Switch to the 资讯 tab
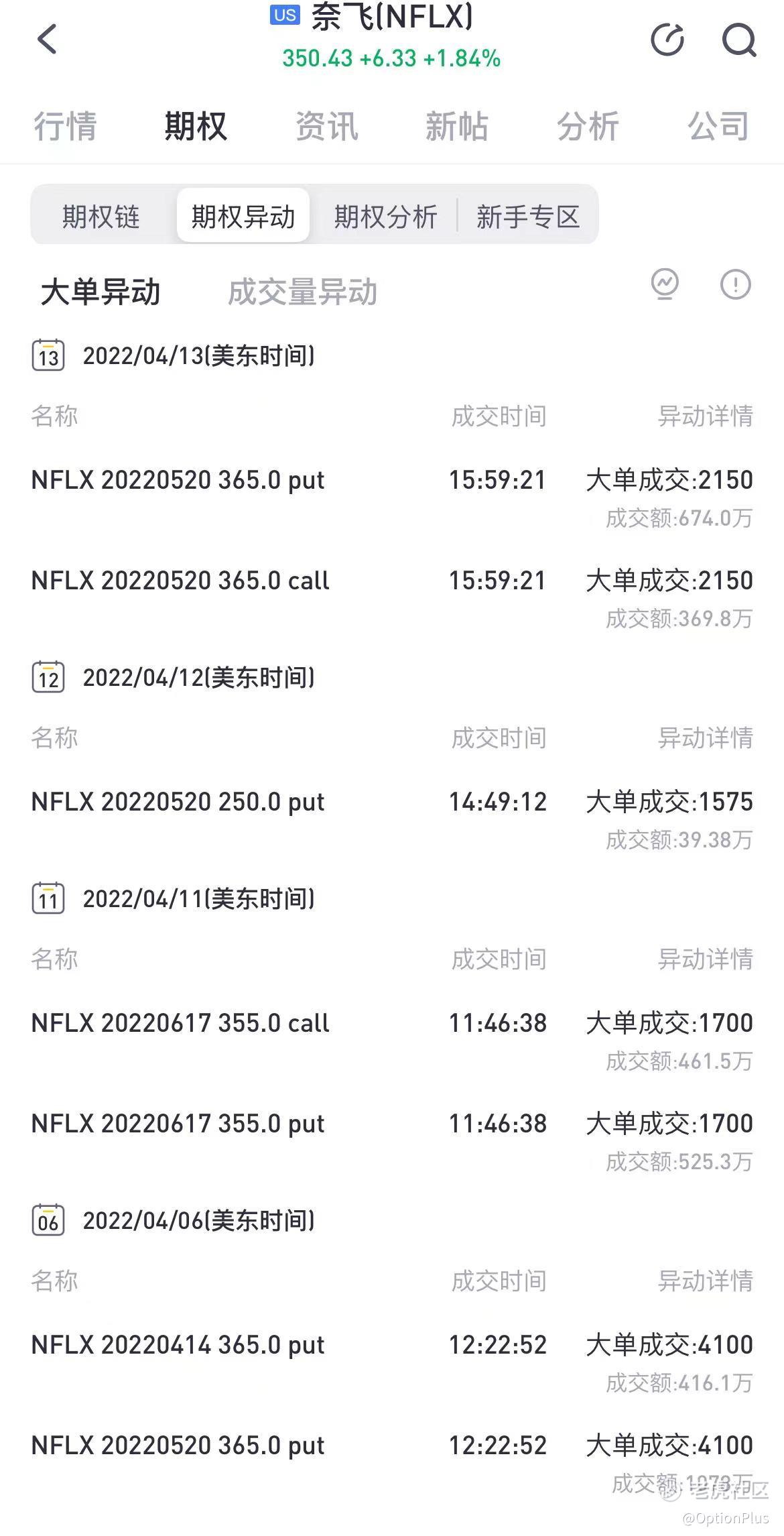 pyautogui.click(x=326, y=126)
